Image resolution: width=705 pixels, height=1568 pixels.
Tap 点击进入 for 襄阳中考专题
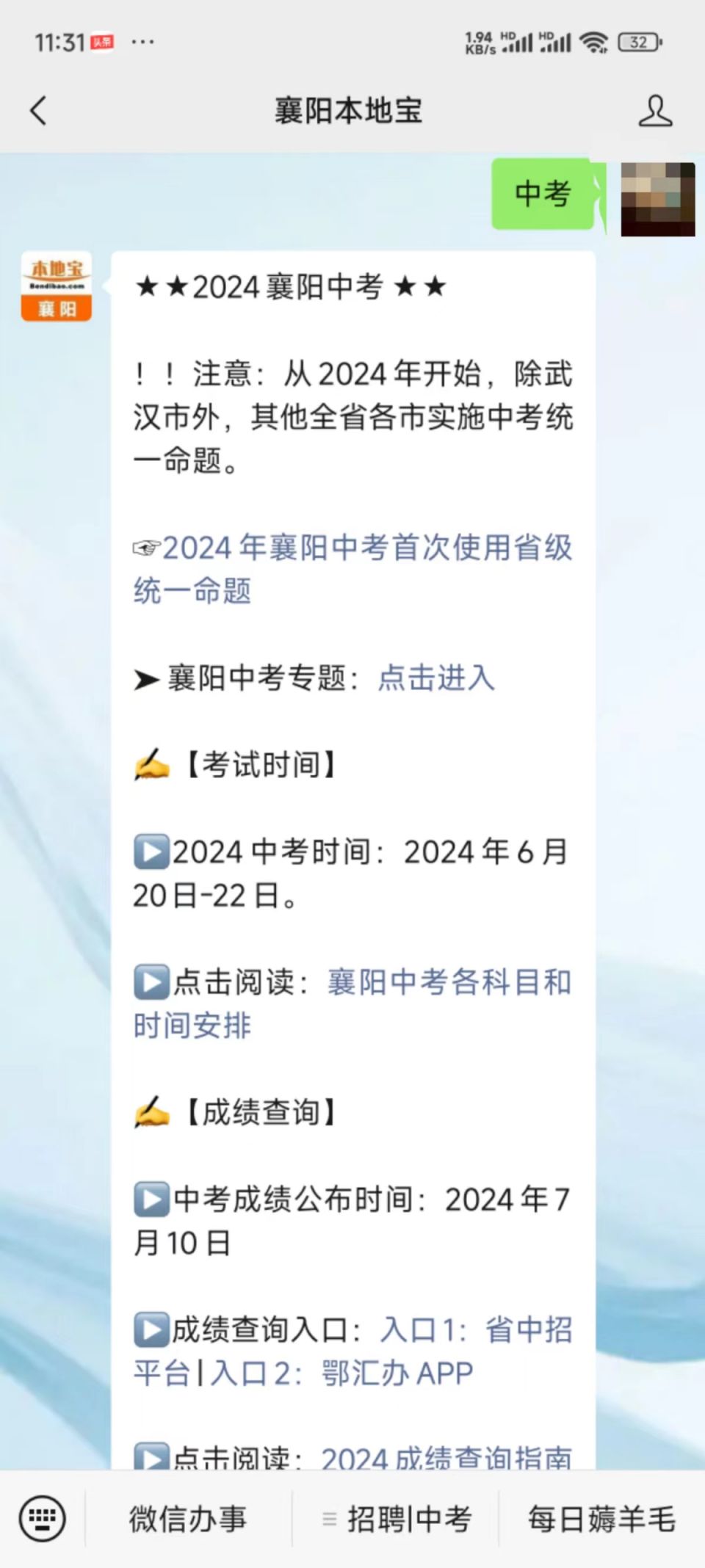point(436,678)
